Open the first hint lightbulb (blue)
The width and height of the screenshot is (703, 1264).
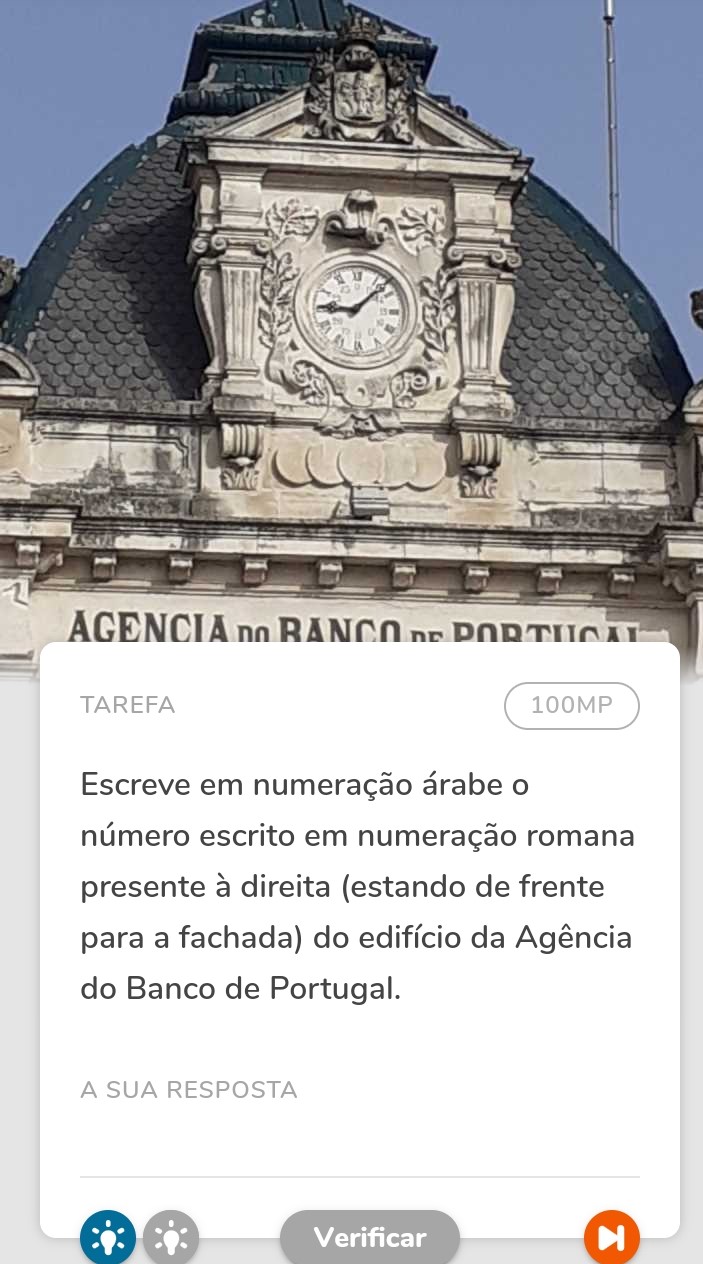pyautogui.click(x=108, y=1238)
